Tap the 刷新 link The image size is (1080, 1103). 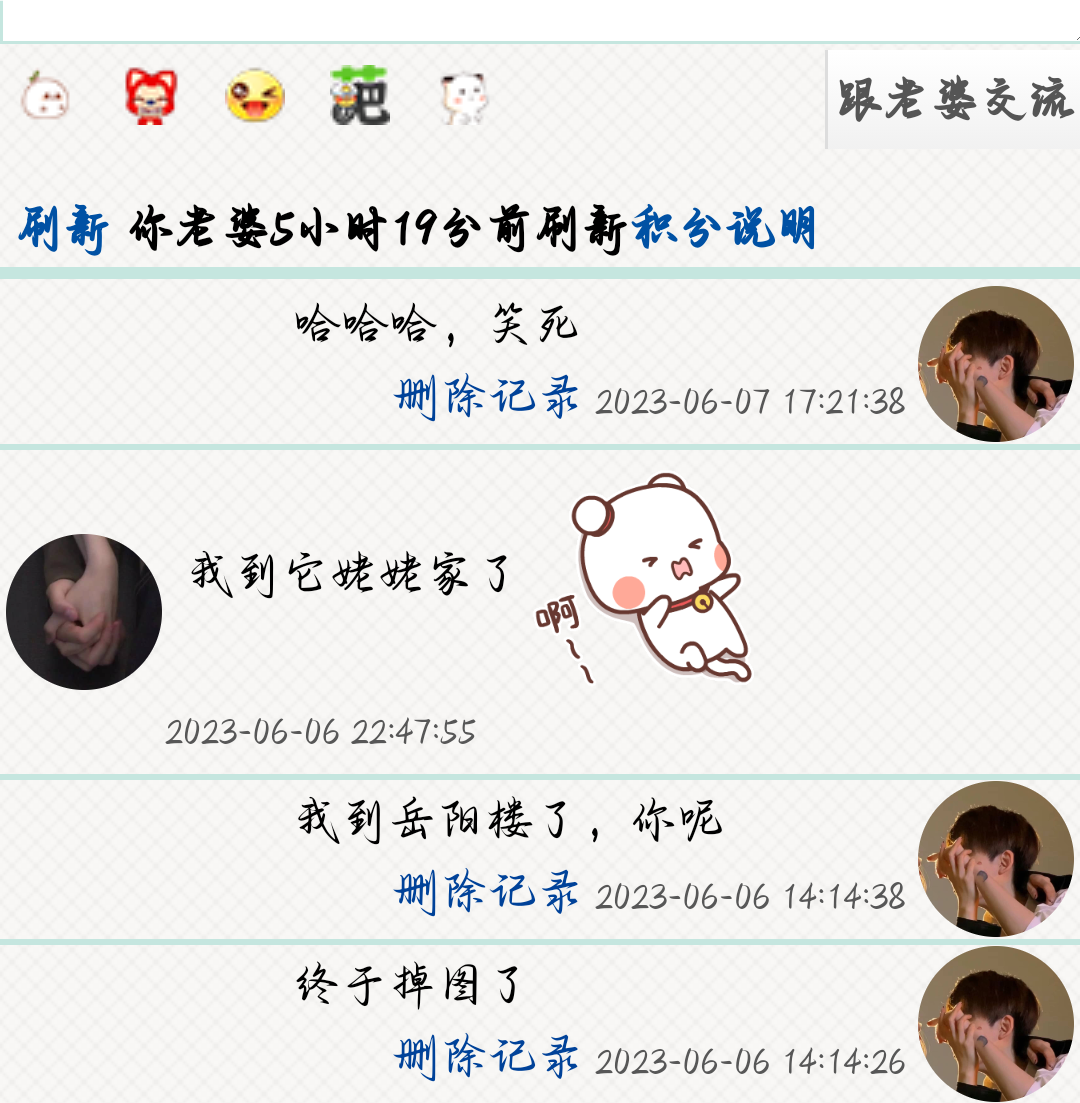coord(63,230)
